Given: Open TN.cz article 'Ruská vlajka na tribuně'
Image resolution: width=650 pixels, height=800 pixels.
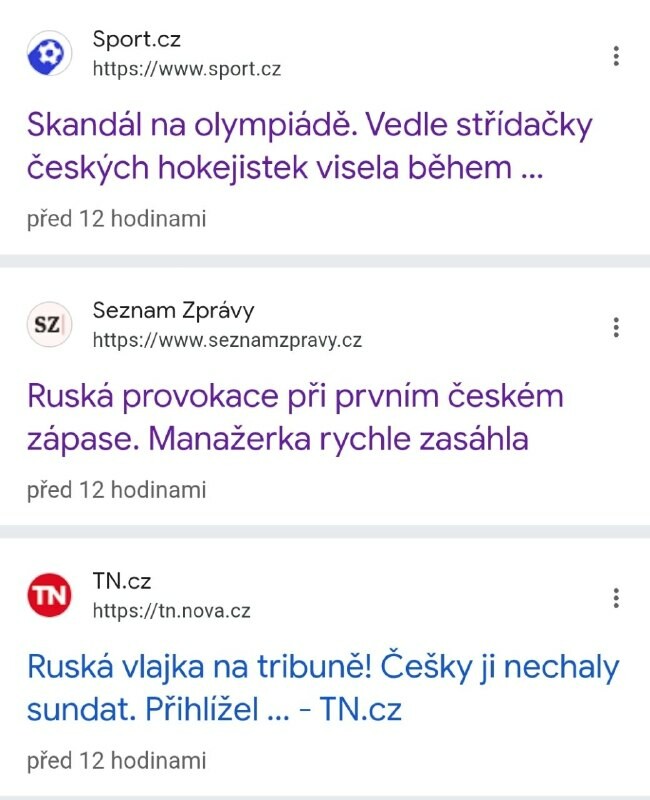Looking at the screenshot, I should point(322,688).
